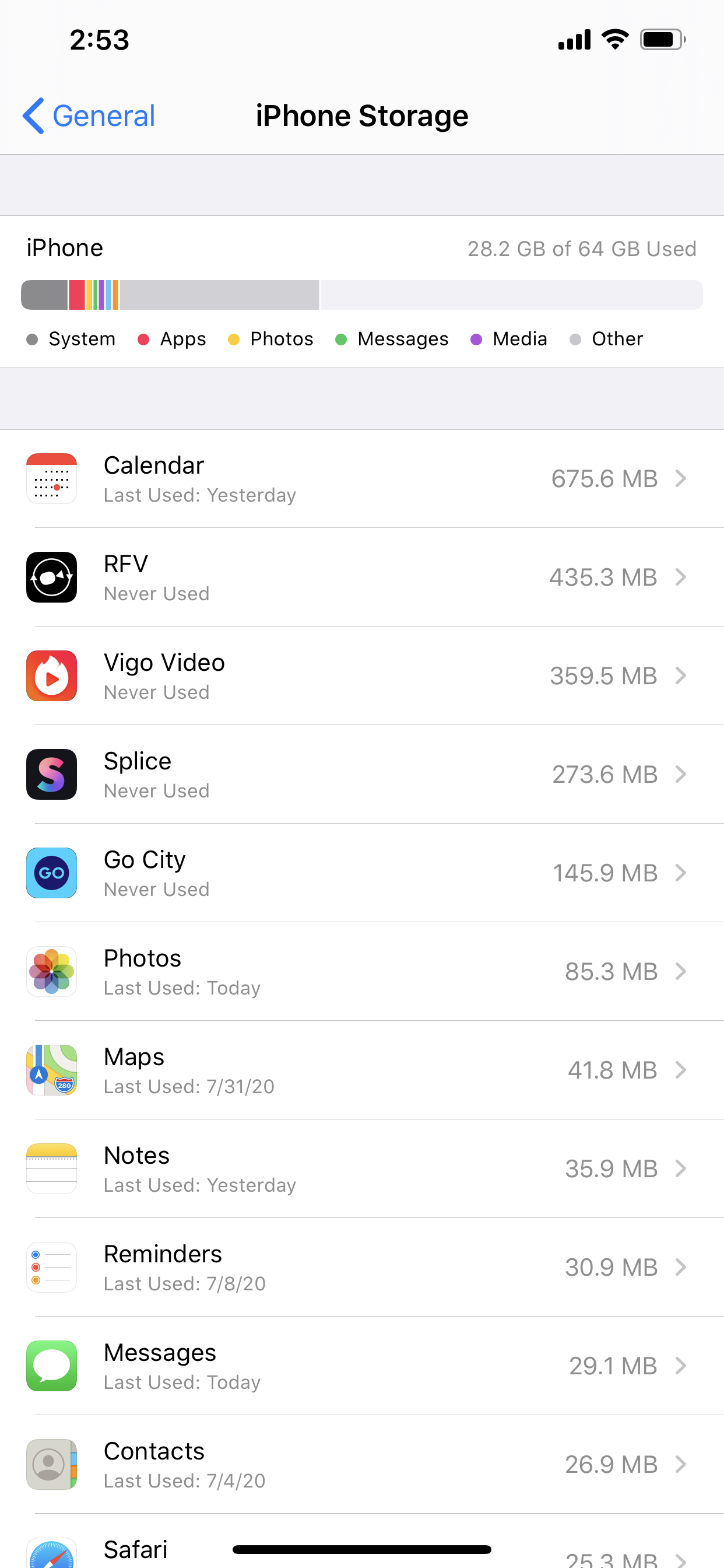Open Splice storage details

point(361,775)
